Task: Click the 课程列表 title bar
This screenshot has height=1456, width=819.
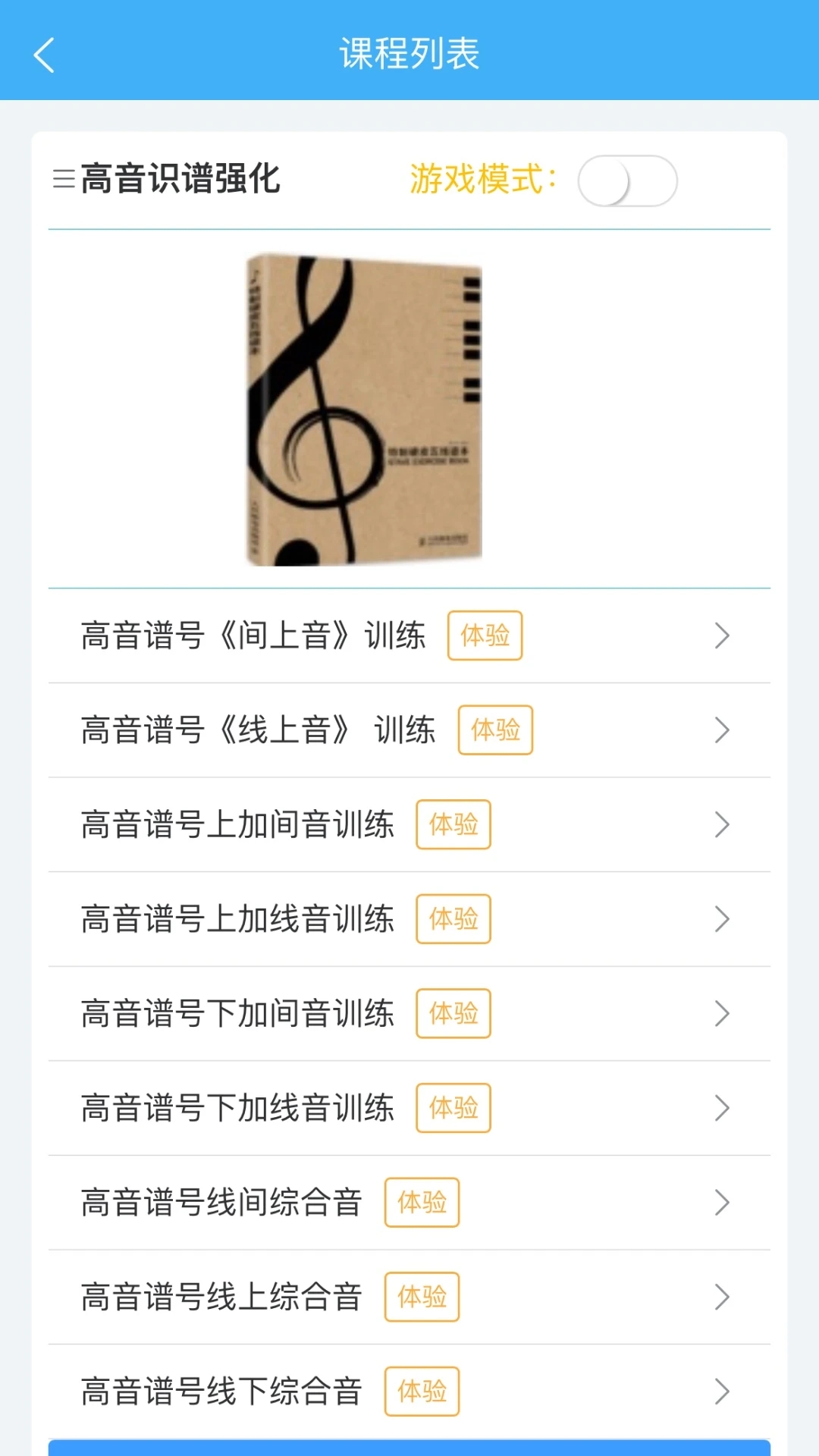Action: [x=409, y=55]
